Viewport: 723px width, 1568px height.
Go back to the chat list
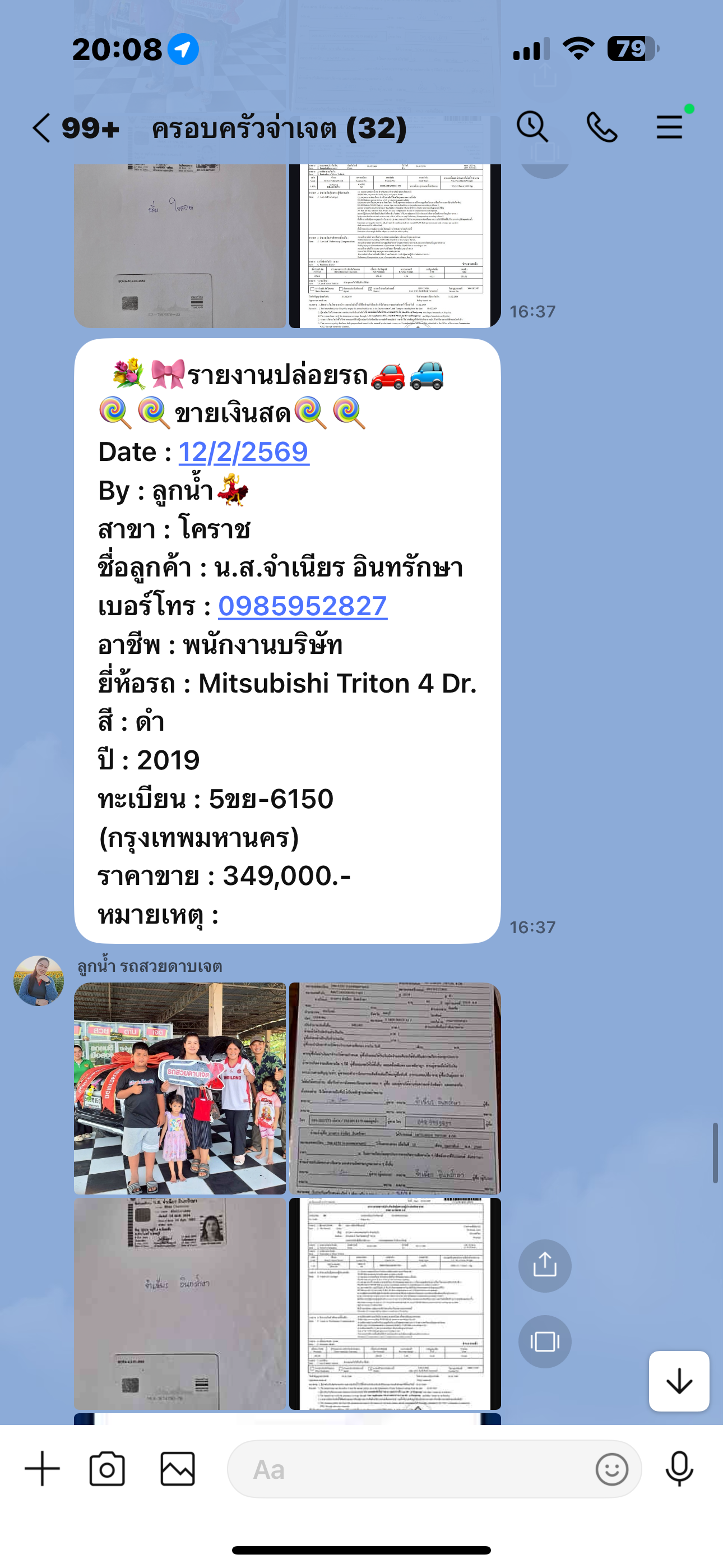click(x=41, y=128)
